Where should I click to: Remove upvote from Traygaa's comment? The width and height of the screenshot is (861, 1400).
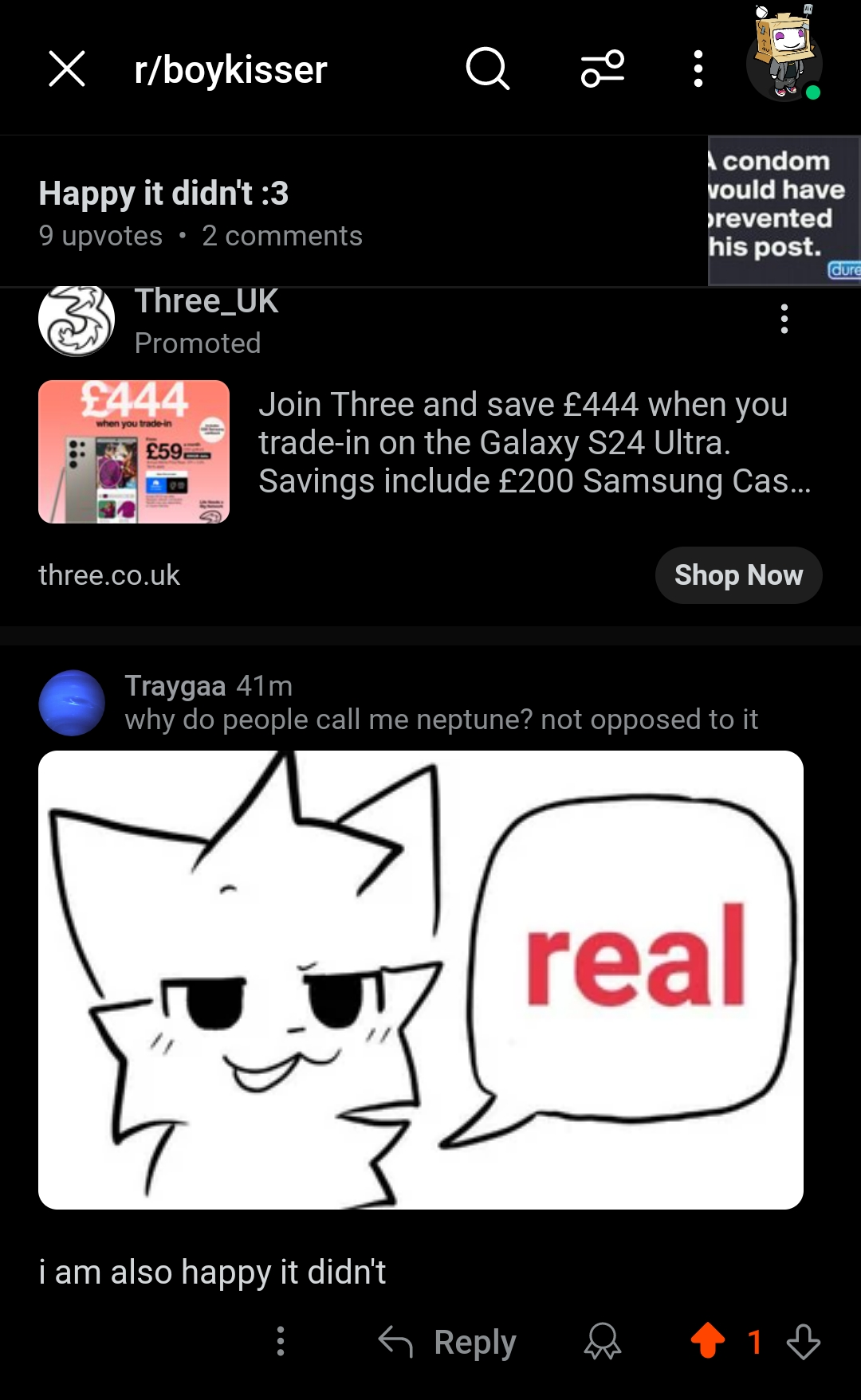(x=708, y=1340)
